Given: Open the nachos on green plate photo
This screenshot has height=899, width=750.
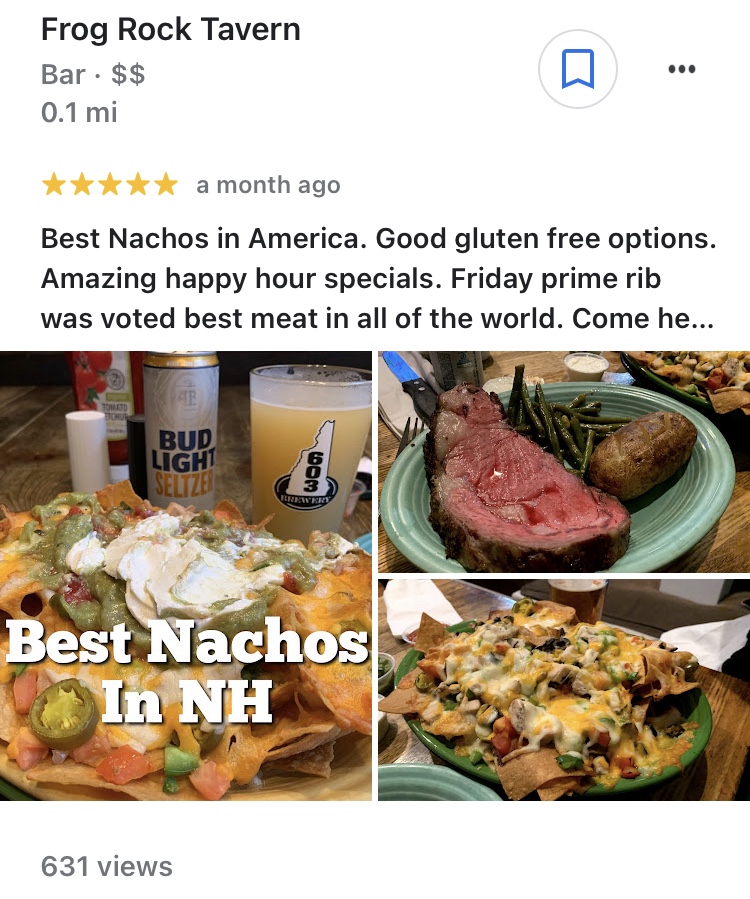Looking at the screenshot, I should click(x=564, y=690).
